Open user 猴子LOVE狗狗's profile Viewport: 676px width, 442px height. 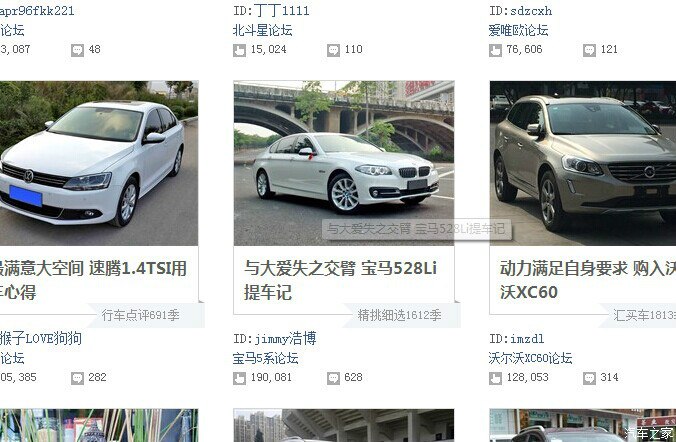(x=42, y=339)
